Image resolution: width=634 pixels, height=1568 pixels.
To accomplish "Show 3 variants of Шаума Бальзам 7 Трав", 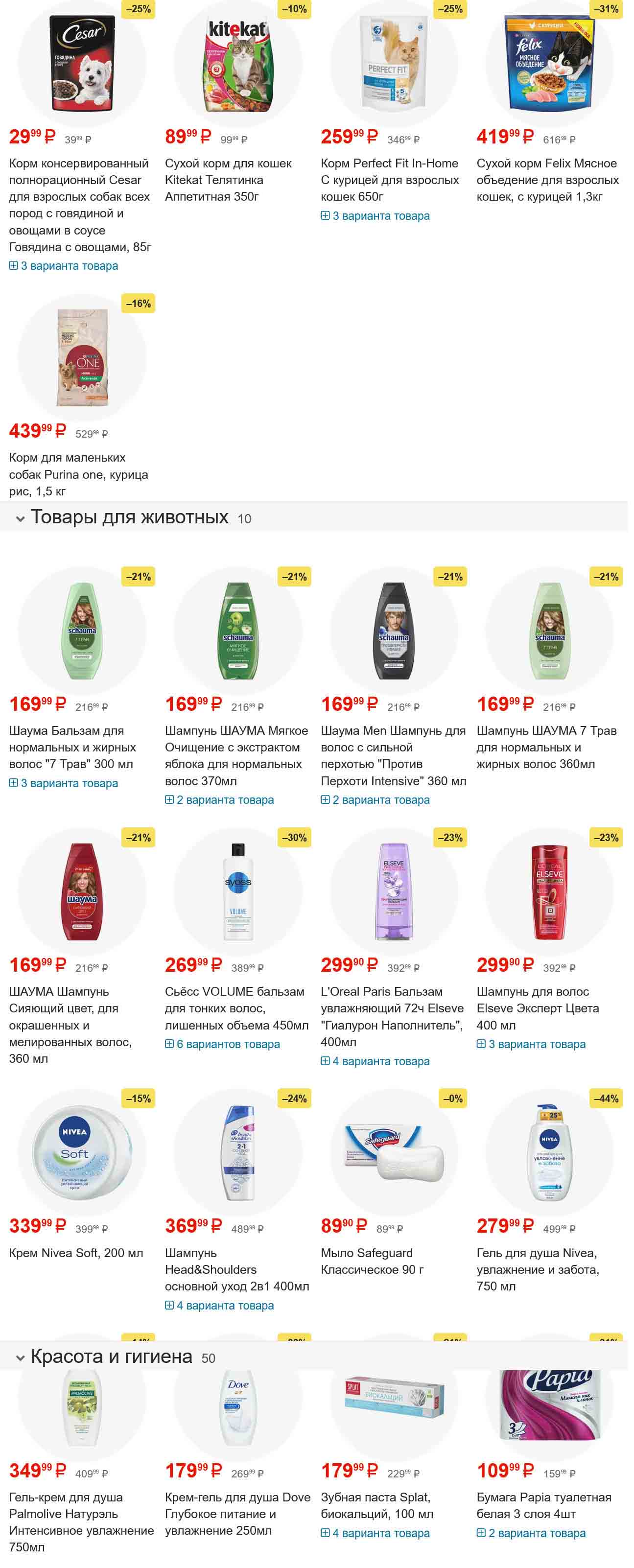I will 64,783.
